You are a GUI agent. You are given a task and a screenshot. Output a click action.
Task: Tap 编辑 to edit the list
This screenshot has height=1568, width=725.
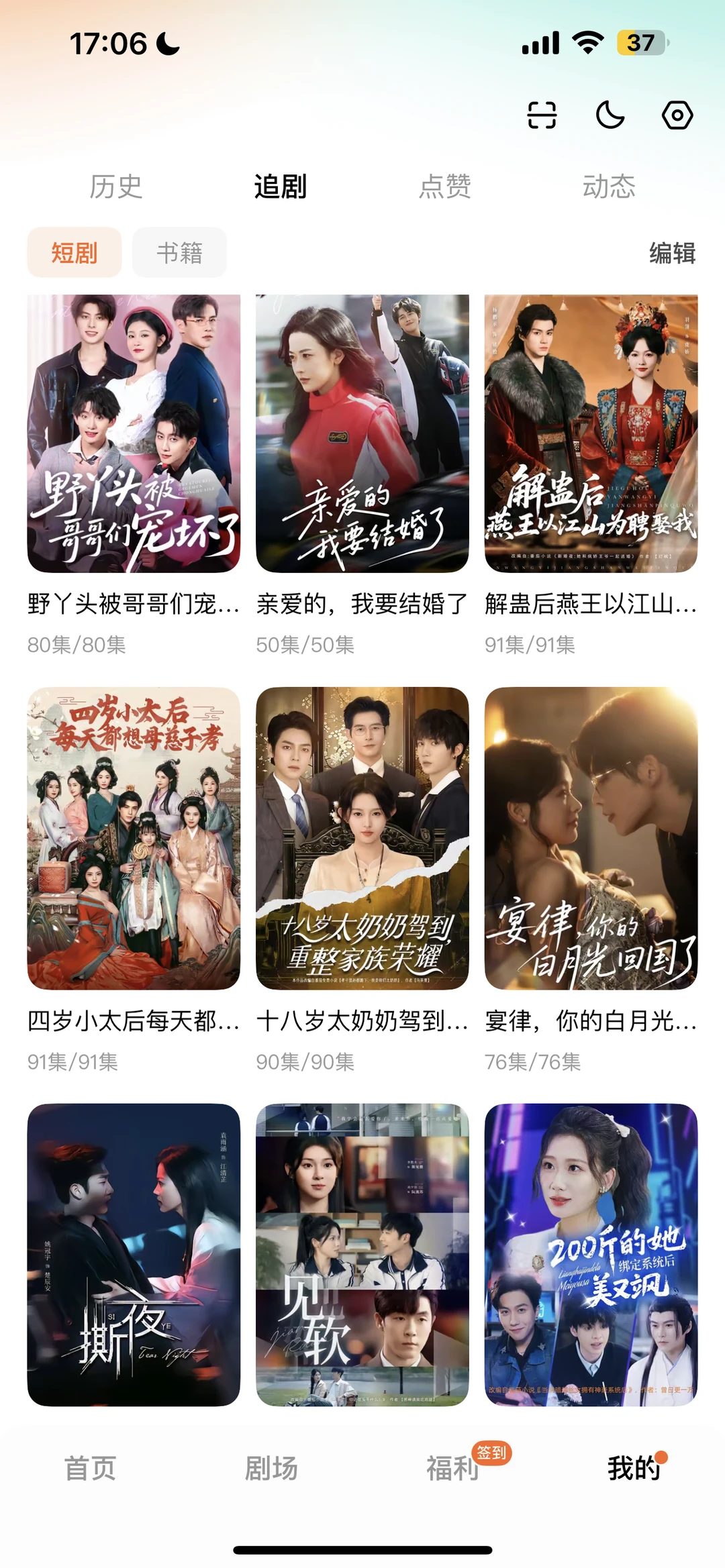(672, 253)
